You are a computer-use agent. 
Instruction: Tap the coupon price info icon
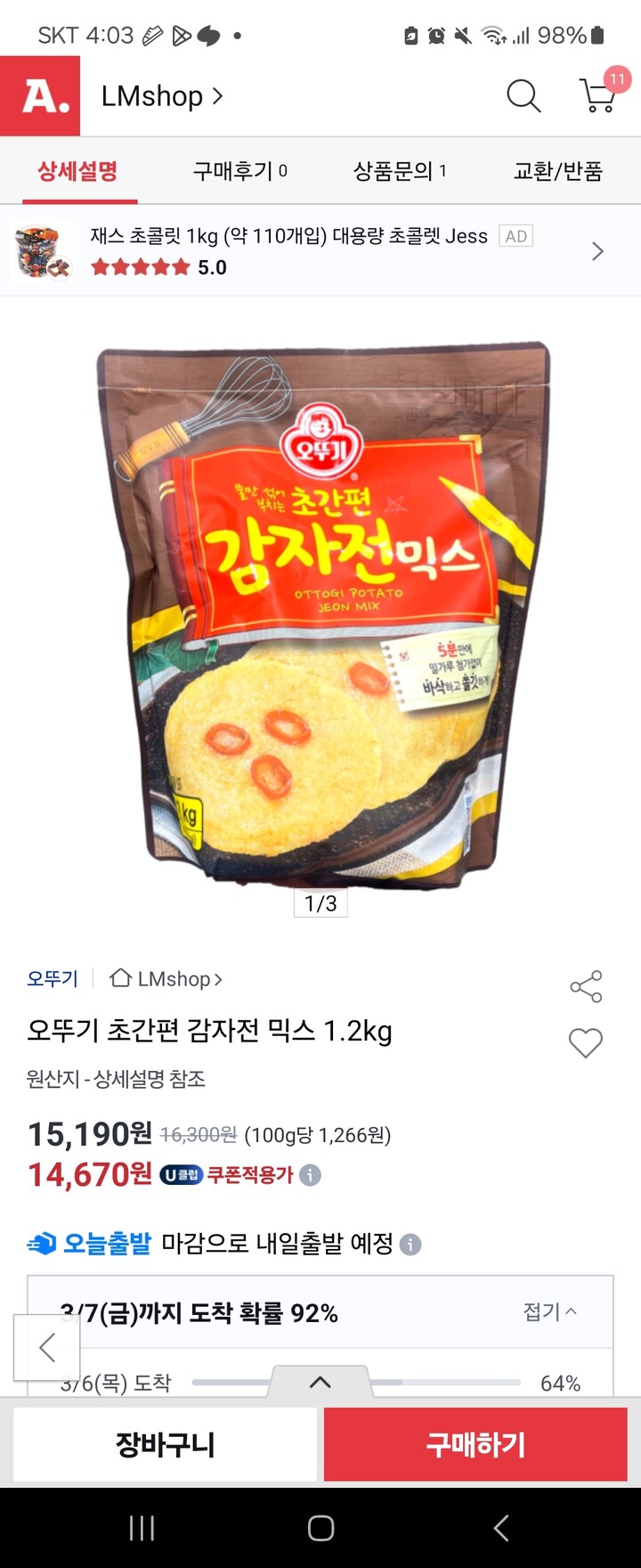pos(308,1174)
